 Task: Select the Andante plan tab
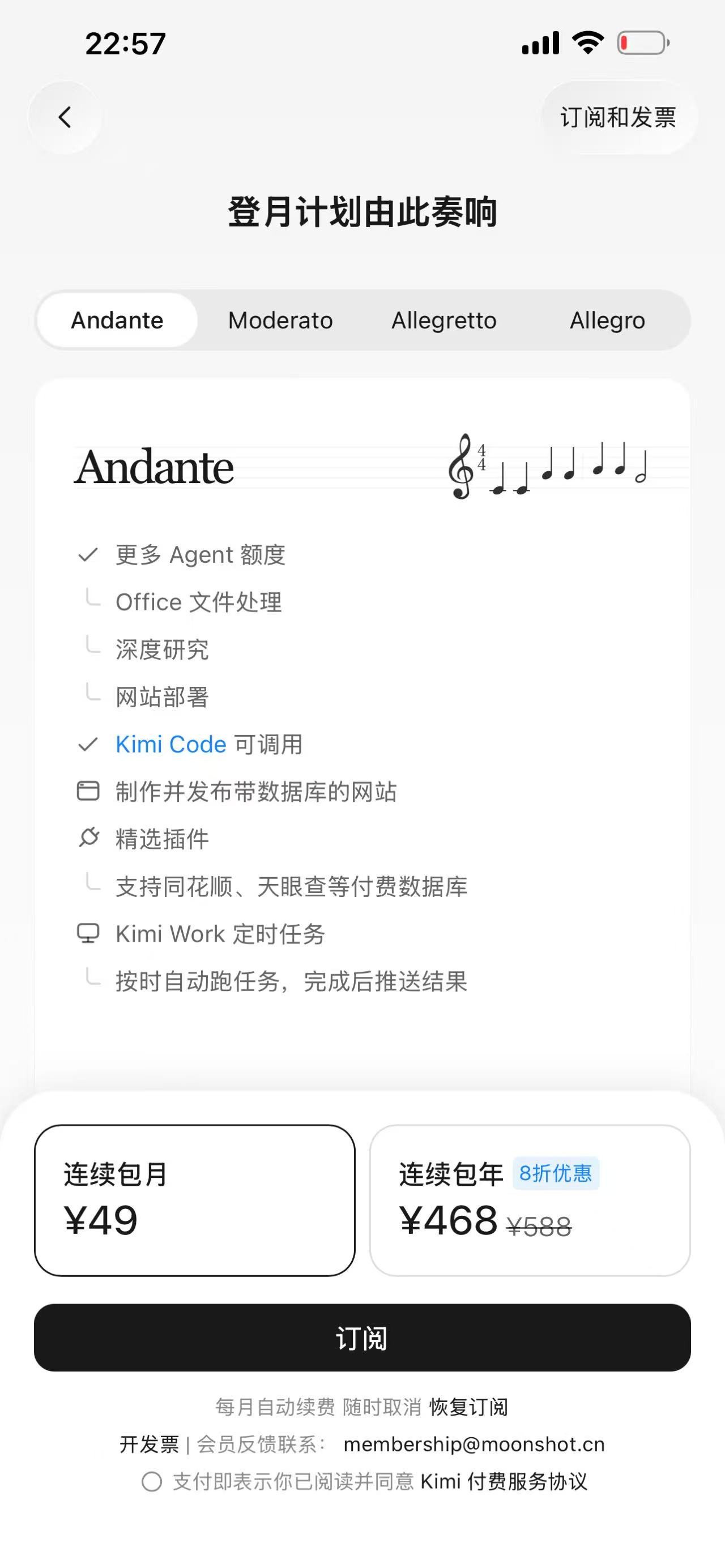pos(117,320)
